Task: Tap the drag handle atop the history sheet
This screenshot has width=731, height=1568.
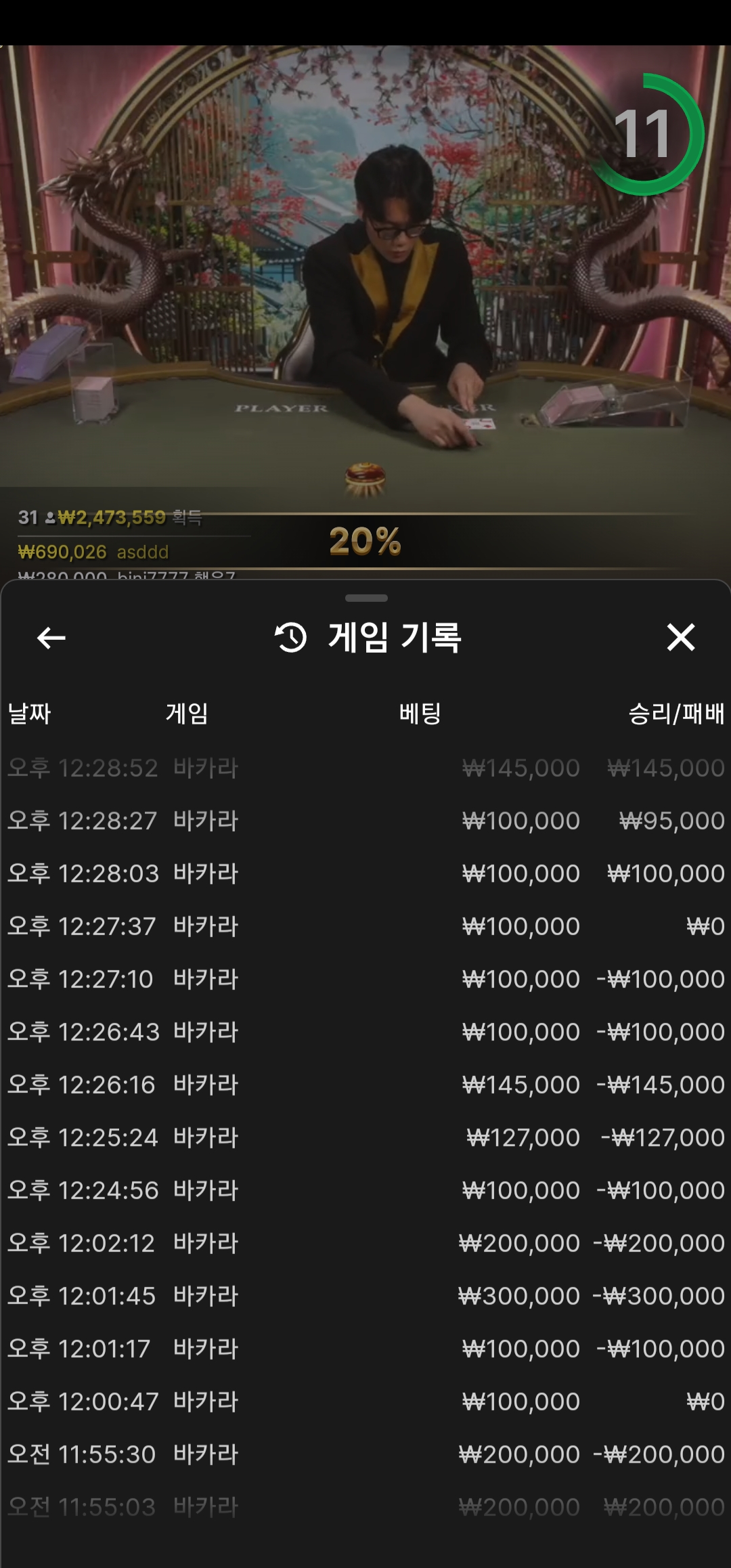Action: pos(366,598)
